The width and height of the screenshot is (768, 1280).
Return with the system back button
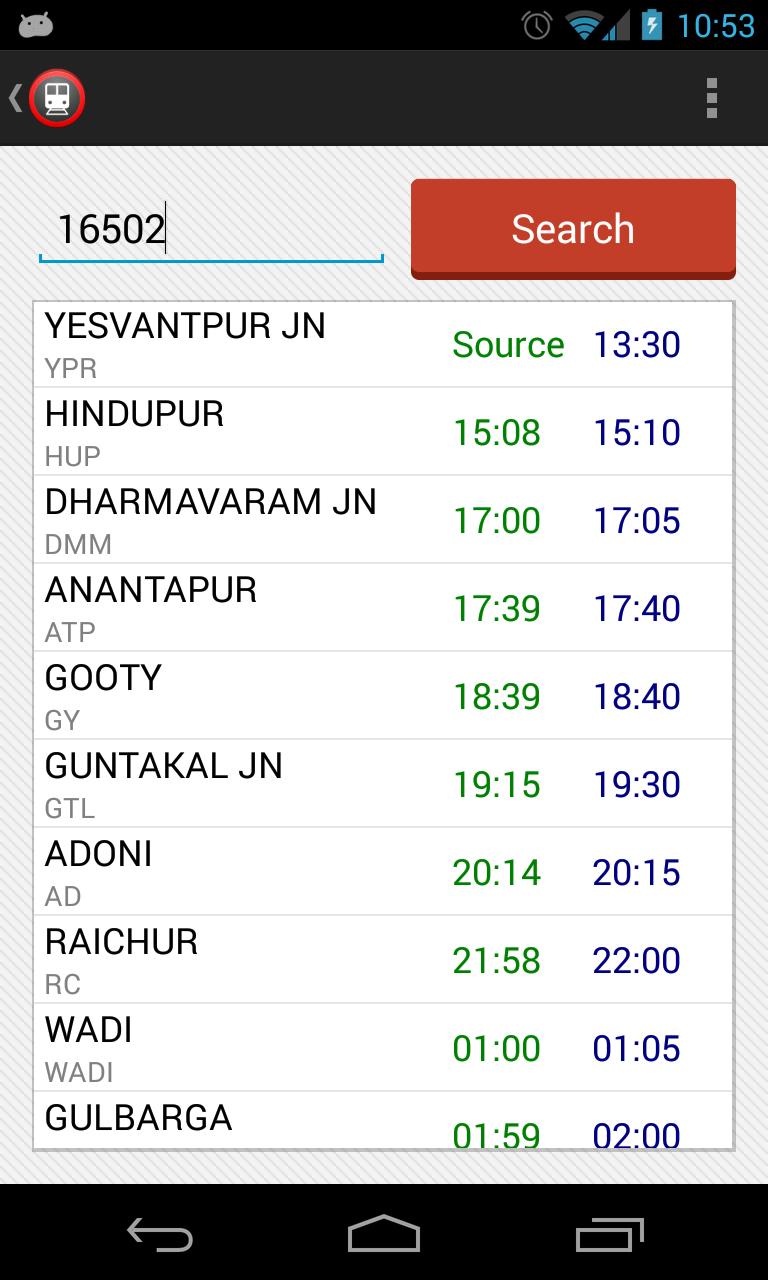(x=160, y=1234)
